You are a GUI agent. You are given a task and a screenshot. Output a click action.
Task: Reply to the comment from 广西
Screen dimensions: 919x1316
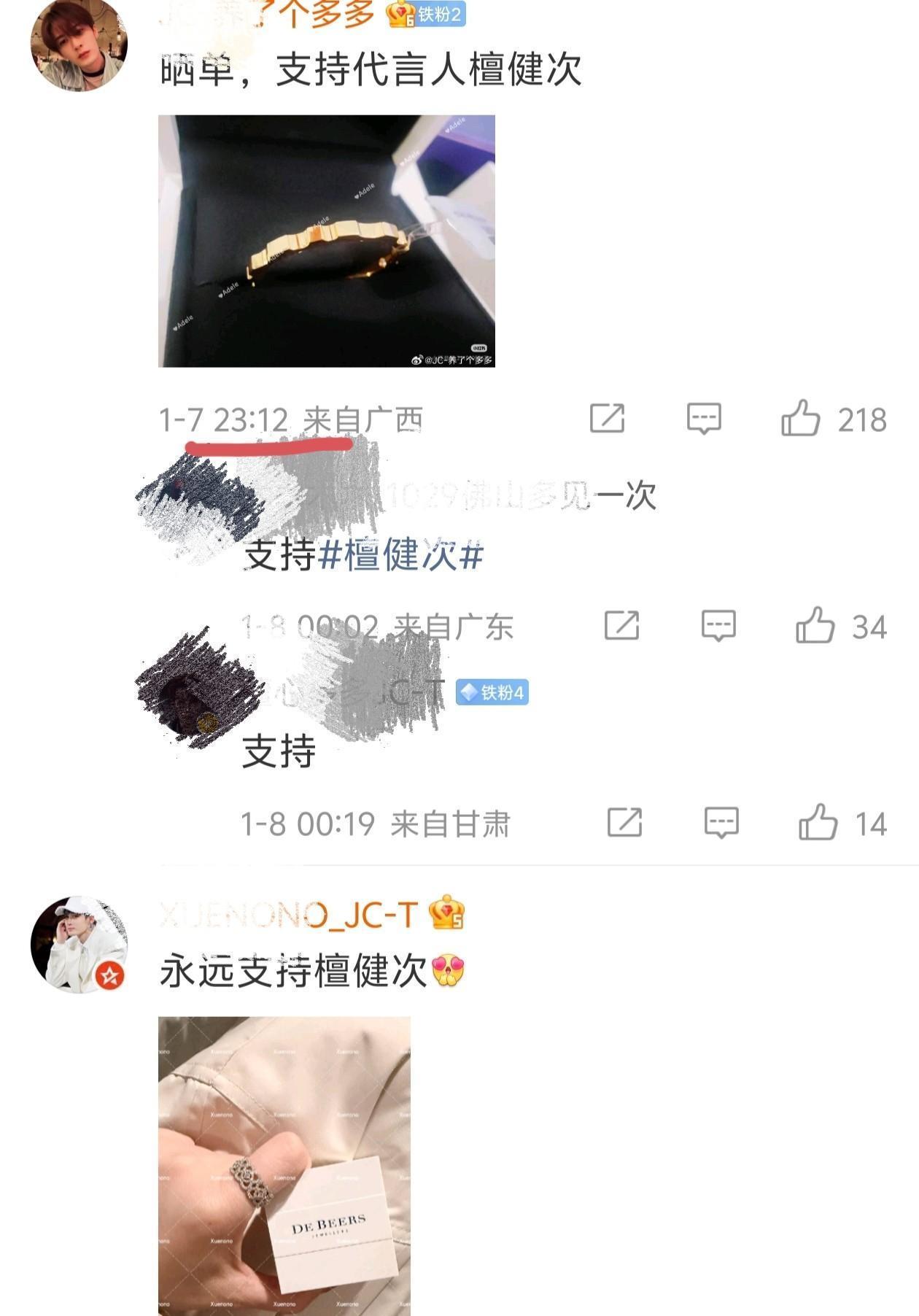coord(704,419)
